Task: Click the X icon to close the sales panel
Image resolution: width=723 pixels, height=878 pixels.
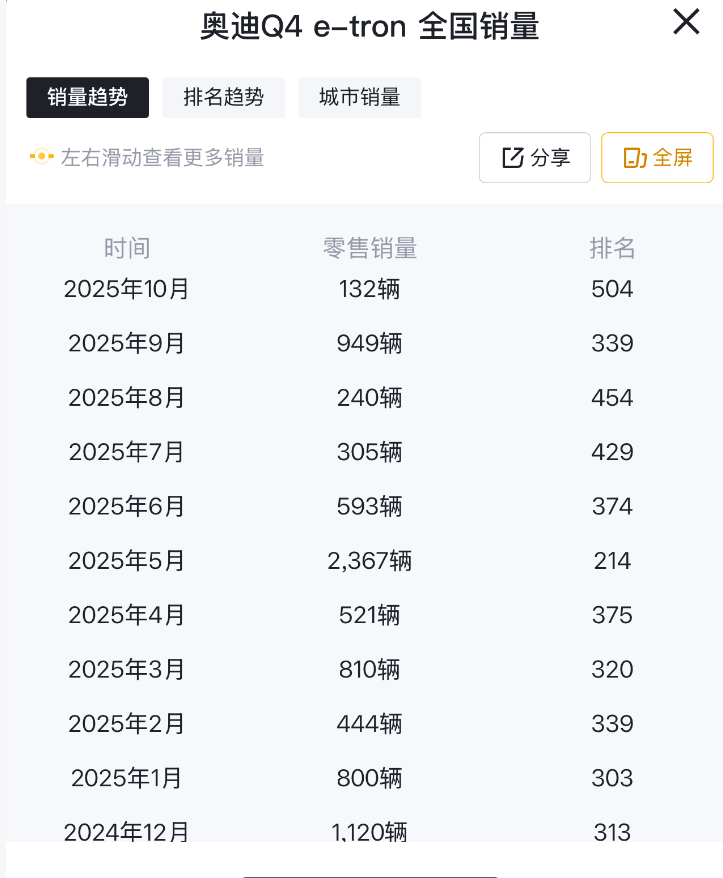Action: (x=686, y=22)
